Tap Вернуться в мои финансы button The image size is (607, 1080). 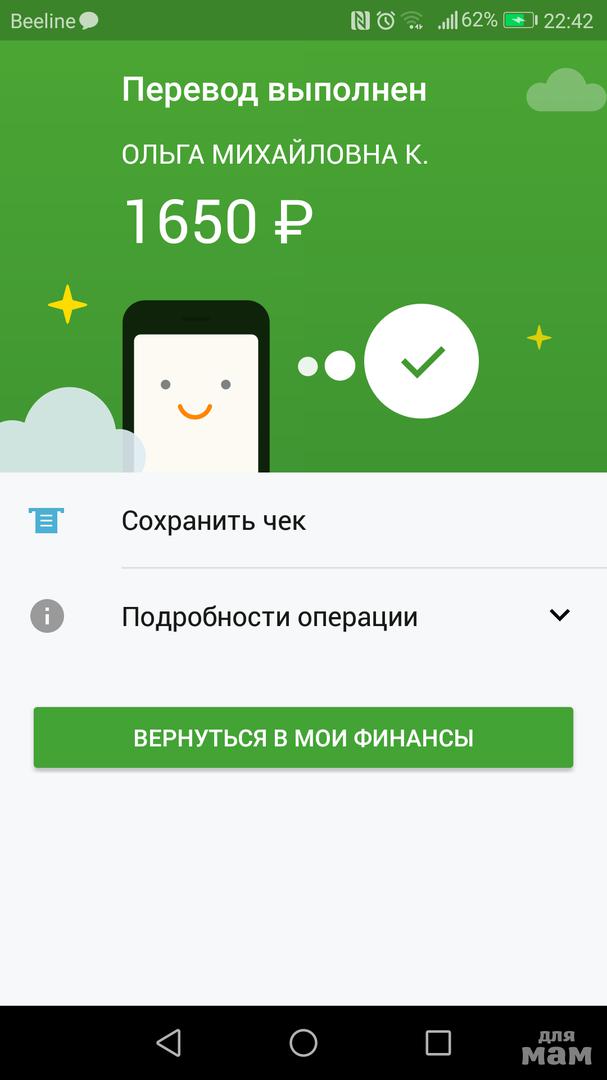[303, 738]
